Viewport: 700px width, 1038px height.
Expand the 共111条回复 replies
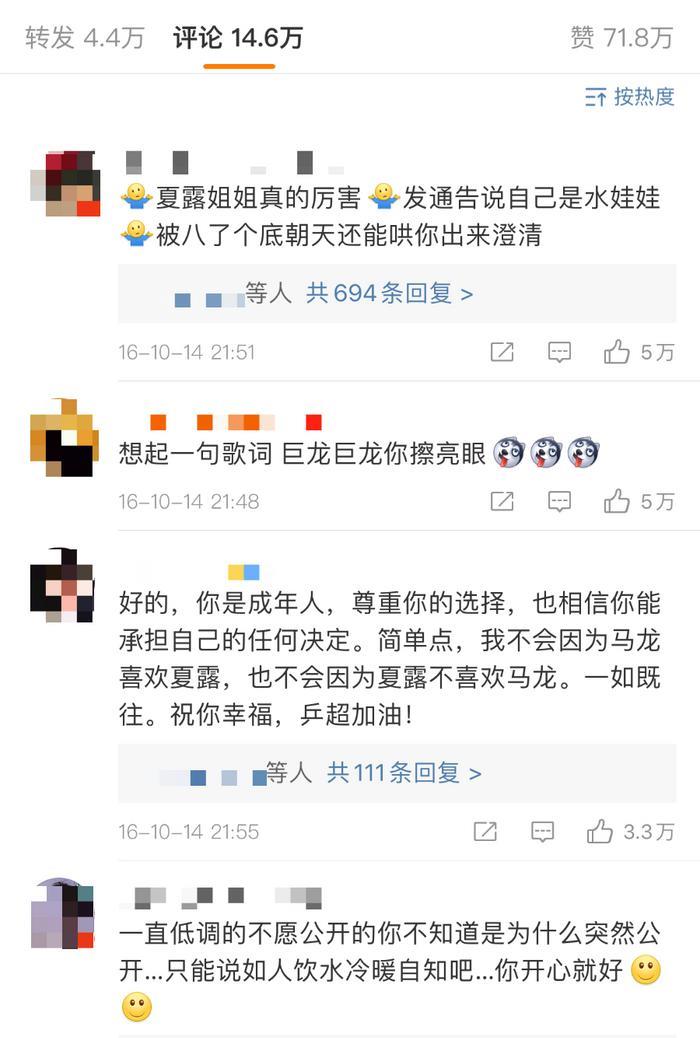click(x=404, y=773)
